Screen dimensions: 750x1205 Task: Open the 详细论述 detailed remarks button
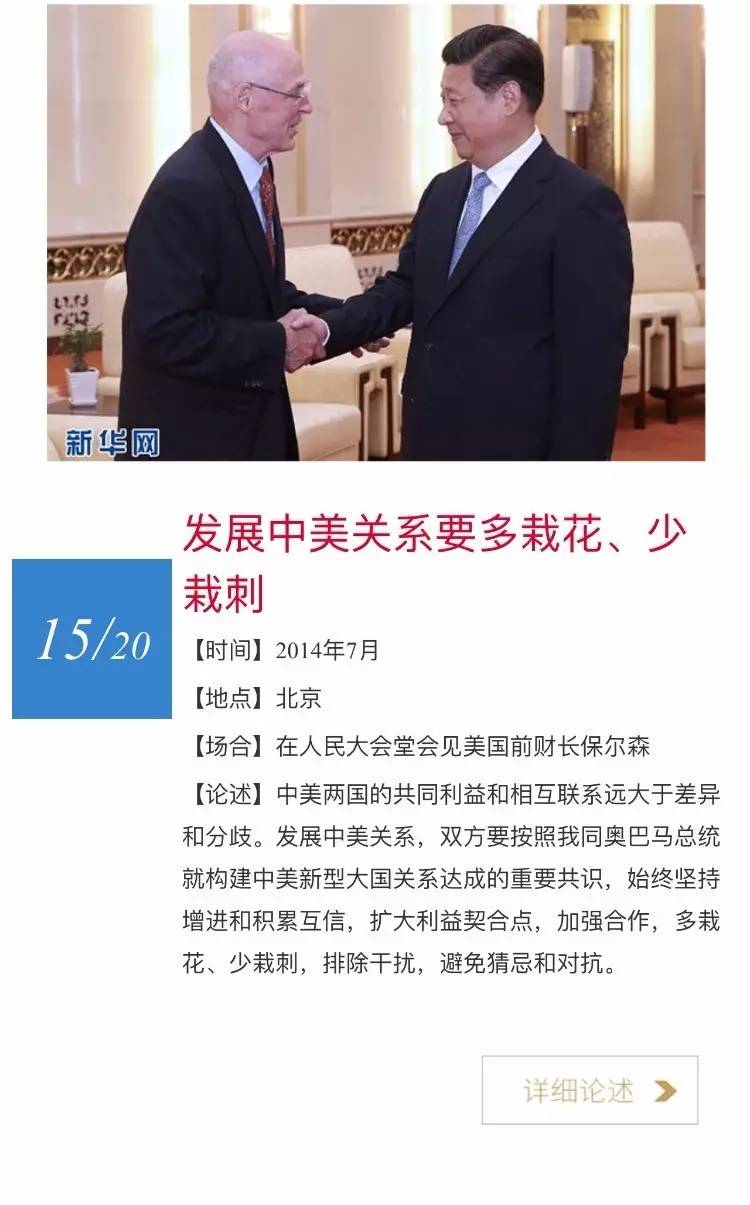coord(590,1090)
